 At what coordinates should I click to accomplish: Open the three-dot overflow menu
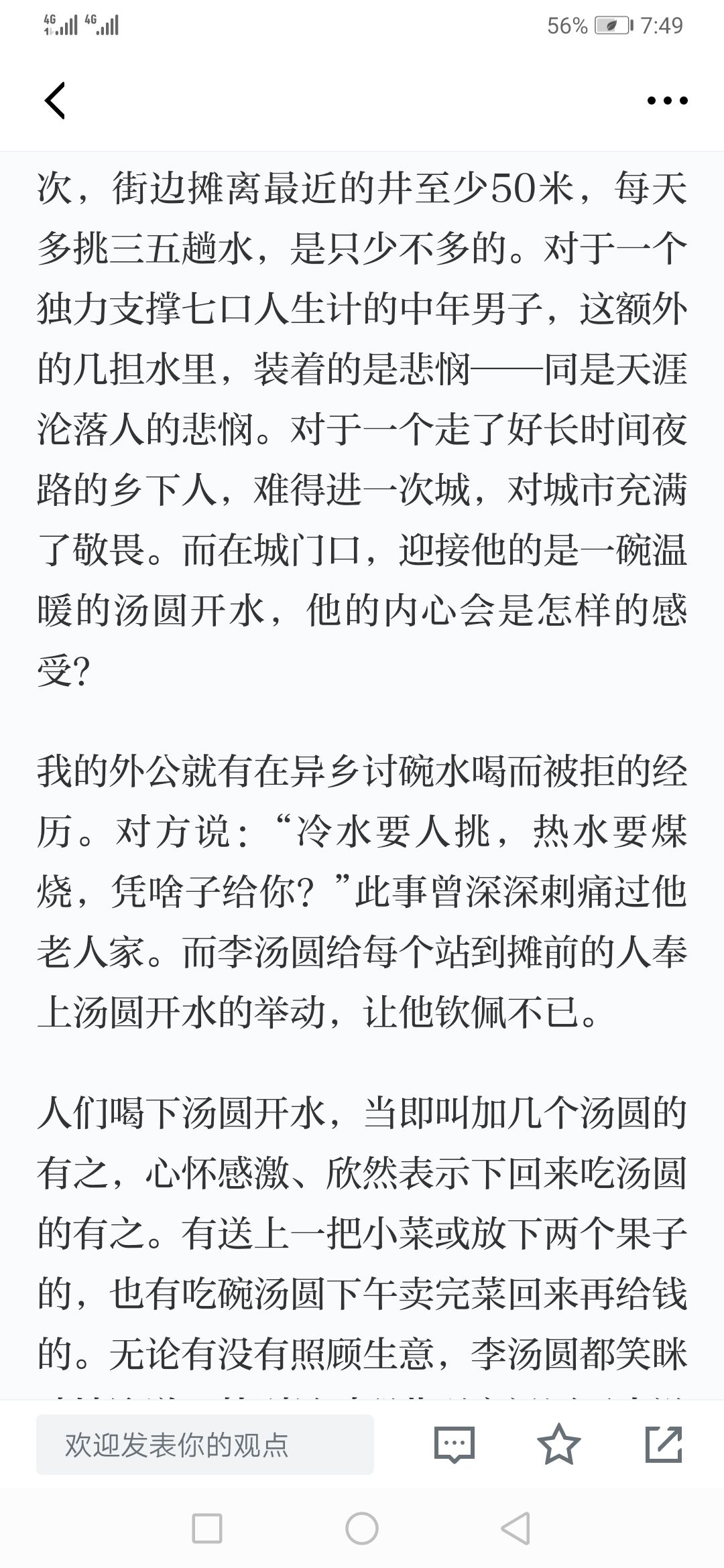click(667, 101)
